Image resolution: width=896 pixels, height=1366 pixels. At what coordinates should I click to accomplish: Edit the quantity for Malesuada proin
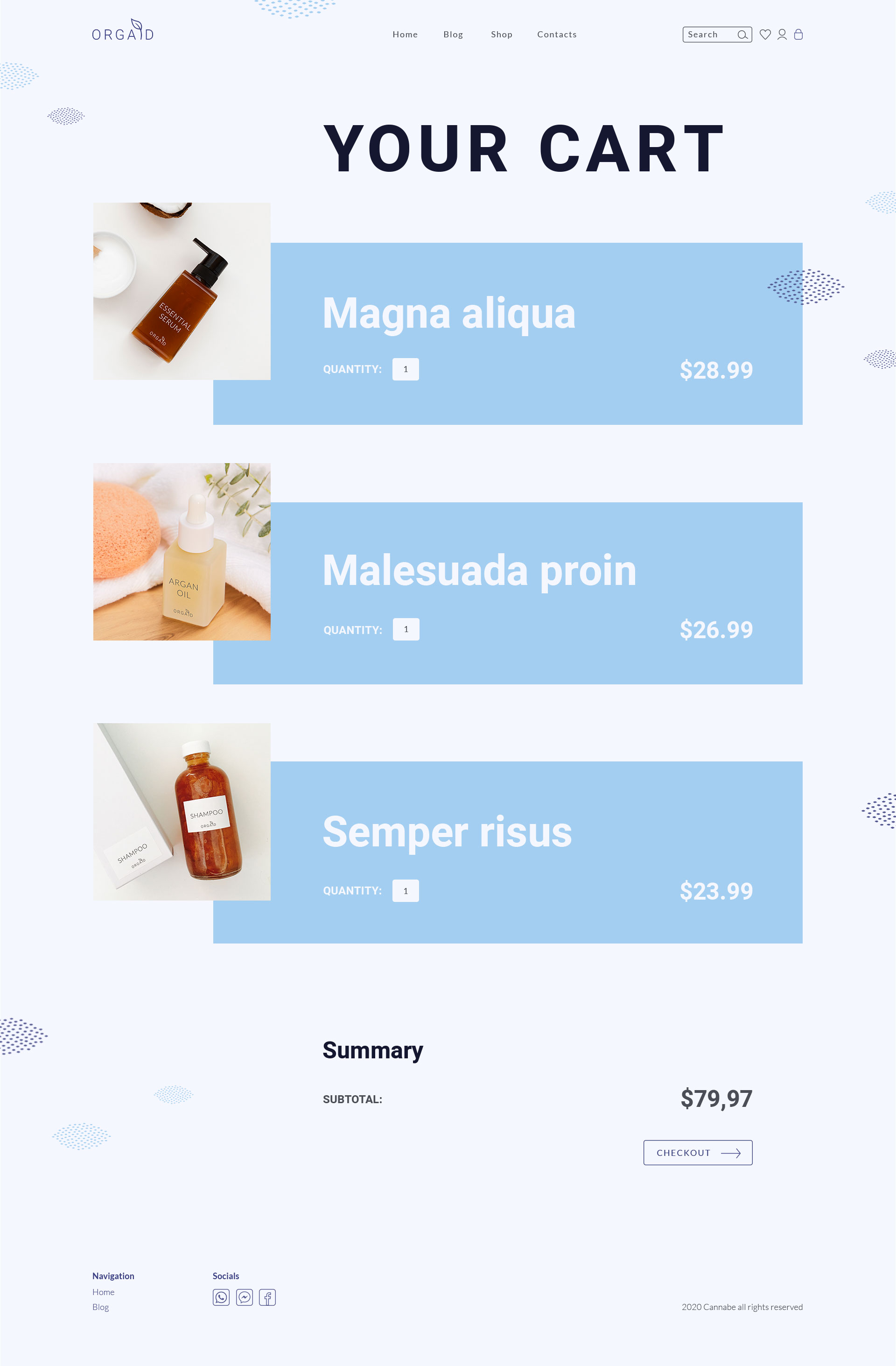[x=406, y=629]
